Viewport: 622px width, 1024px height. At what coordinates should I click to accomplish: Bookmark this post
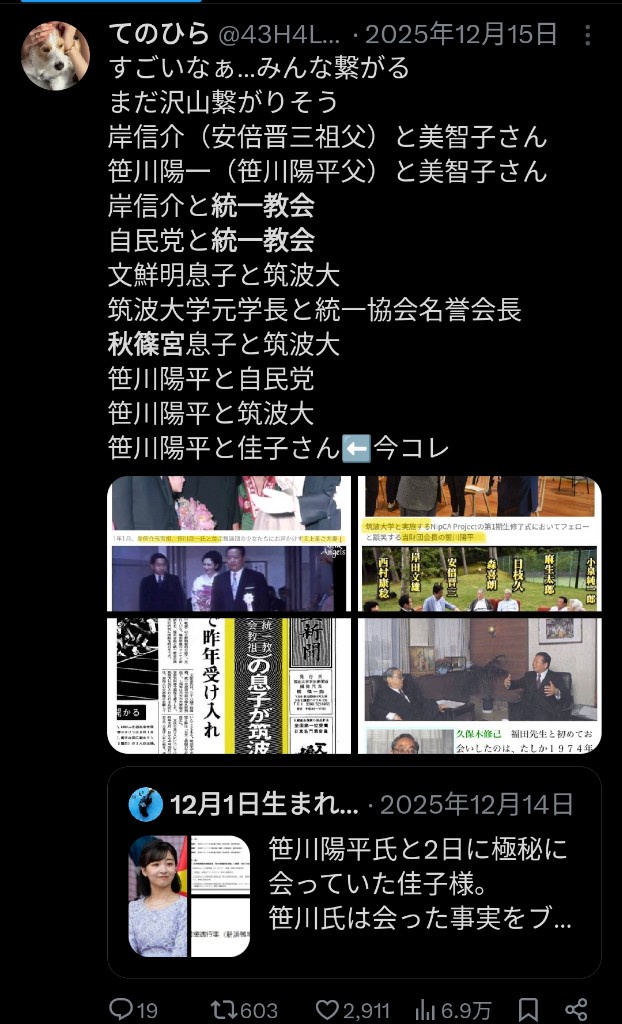click(528, 1010)
